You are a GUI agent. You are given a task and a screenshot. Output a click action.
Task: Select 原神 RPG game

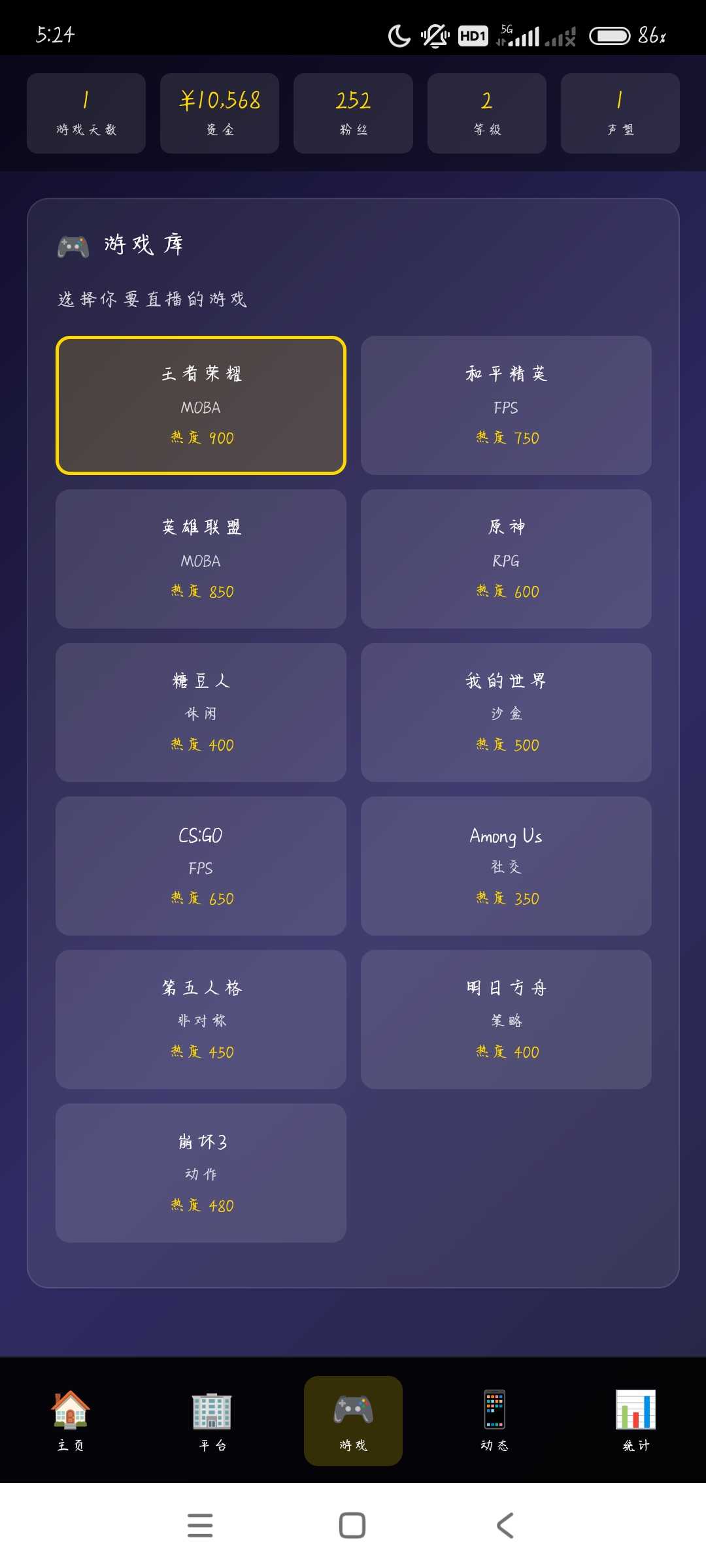point(506,559)
